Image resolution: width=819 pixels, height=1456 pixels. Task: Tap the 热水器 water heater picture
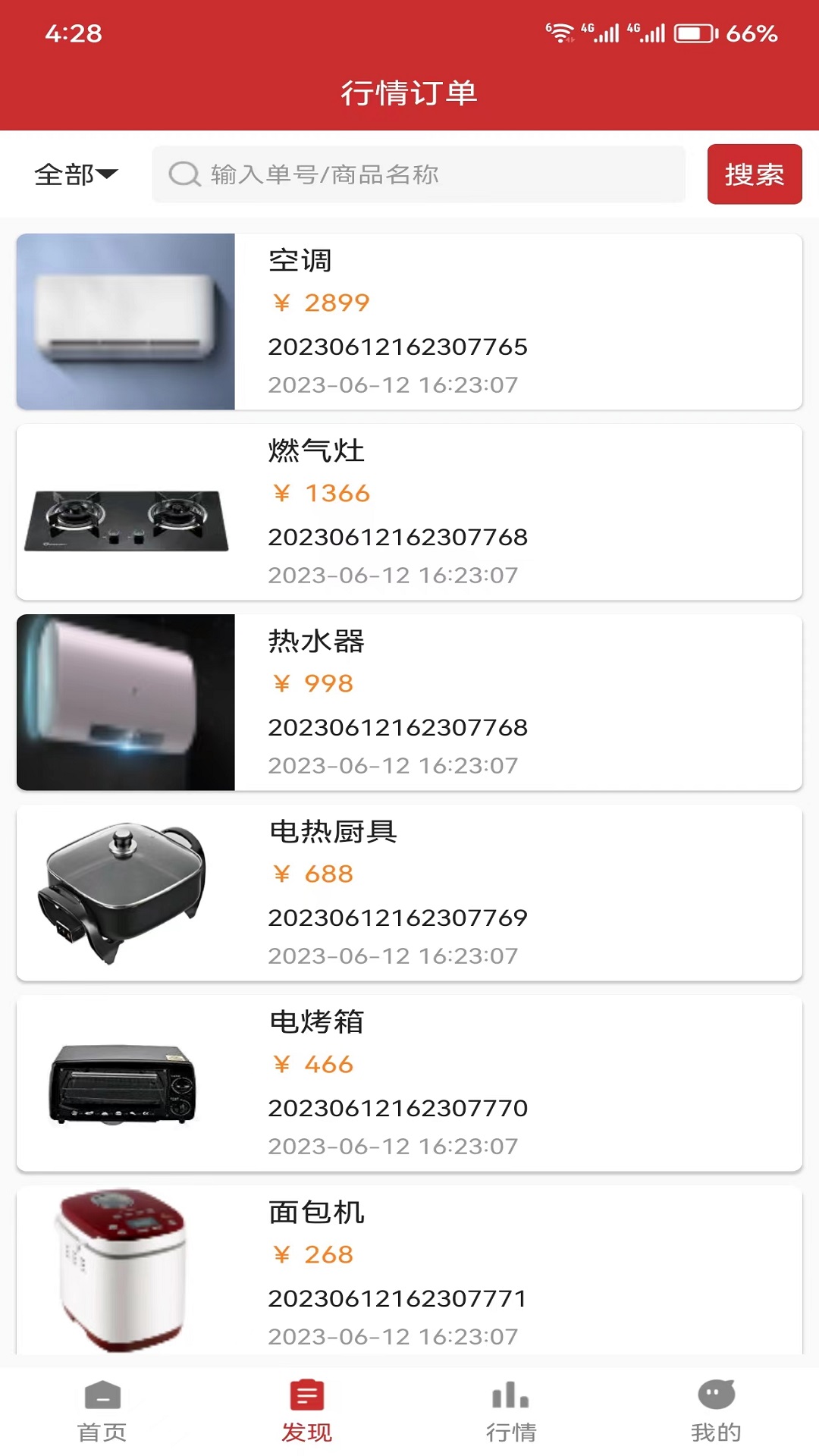pos(126,702)
